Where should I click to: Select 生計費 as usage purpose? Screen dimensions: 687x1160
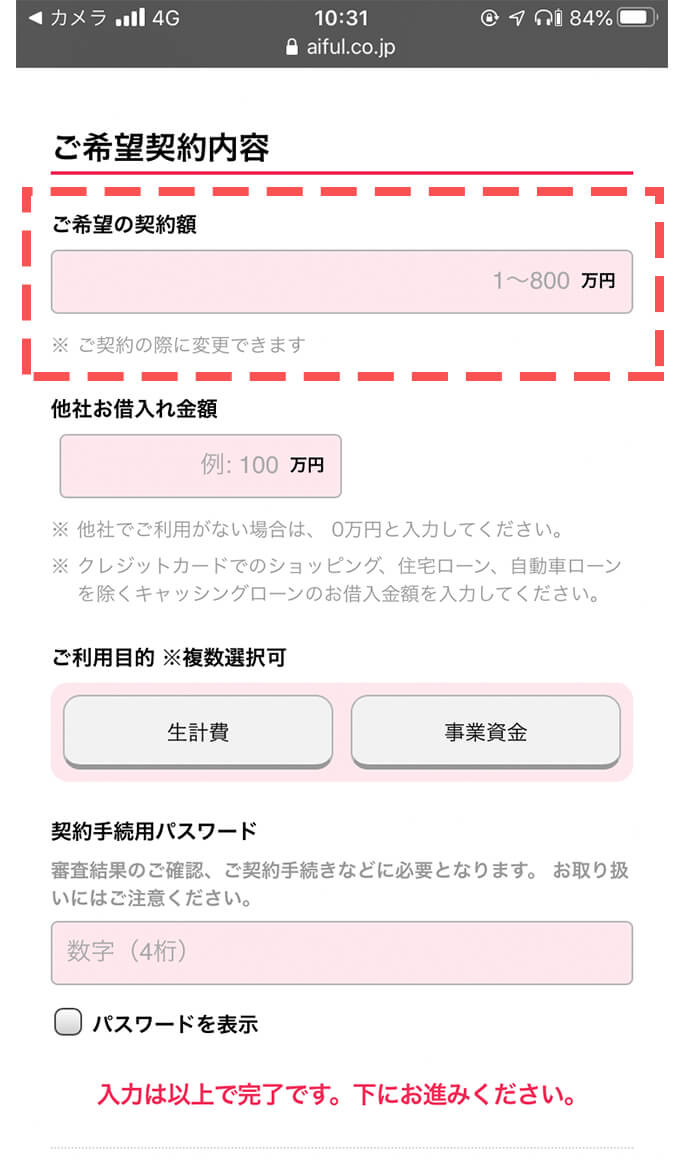click(198, 732)
